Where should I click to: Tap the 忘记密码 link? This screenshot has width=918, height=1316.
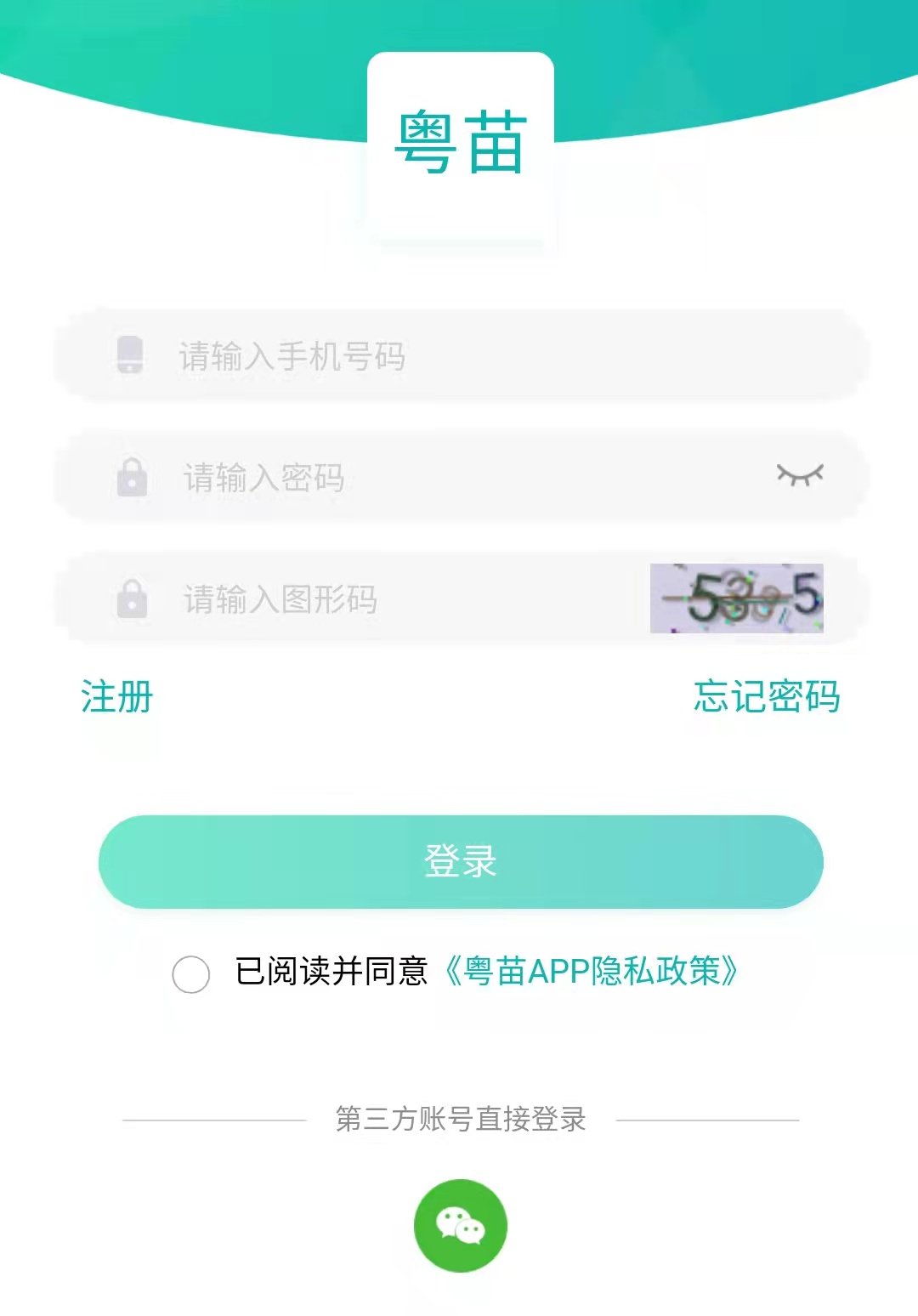pos(766,697)
